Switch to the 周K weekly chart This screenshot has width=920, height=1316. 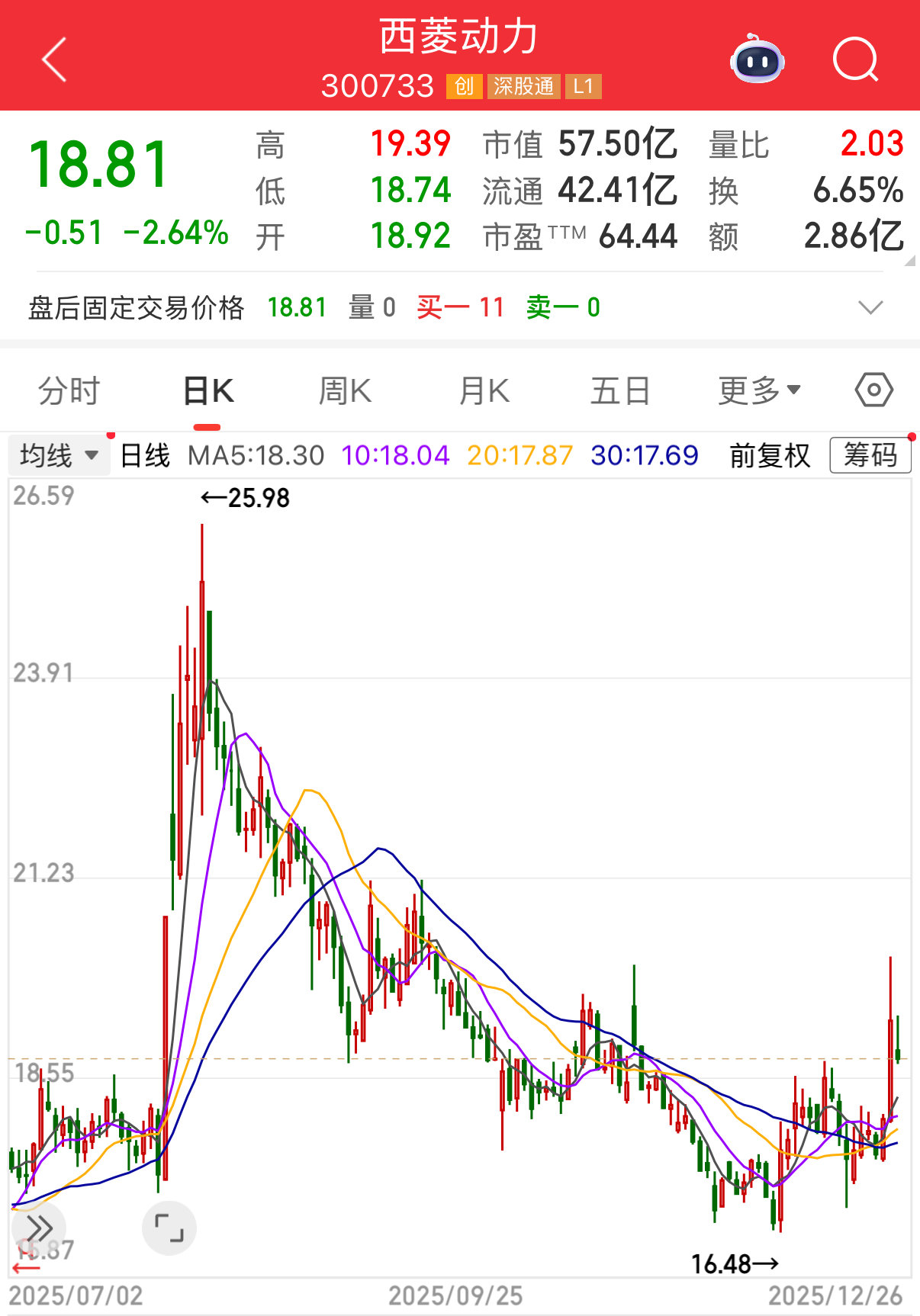(345, 391)
